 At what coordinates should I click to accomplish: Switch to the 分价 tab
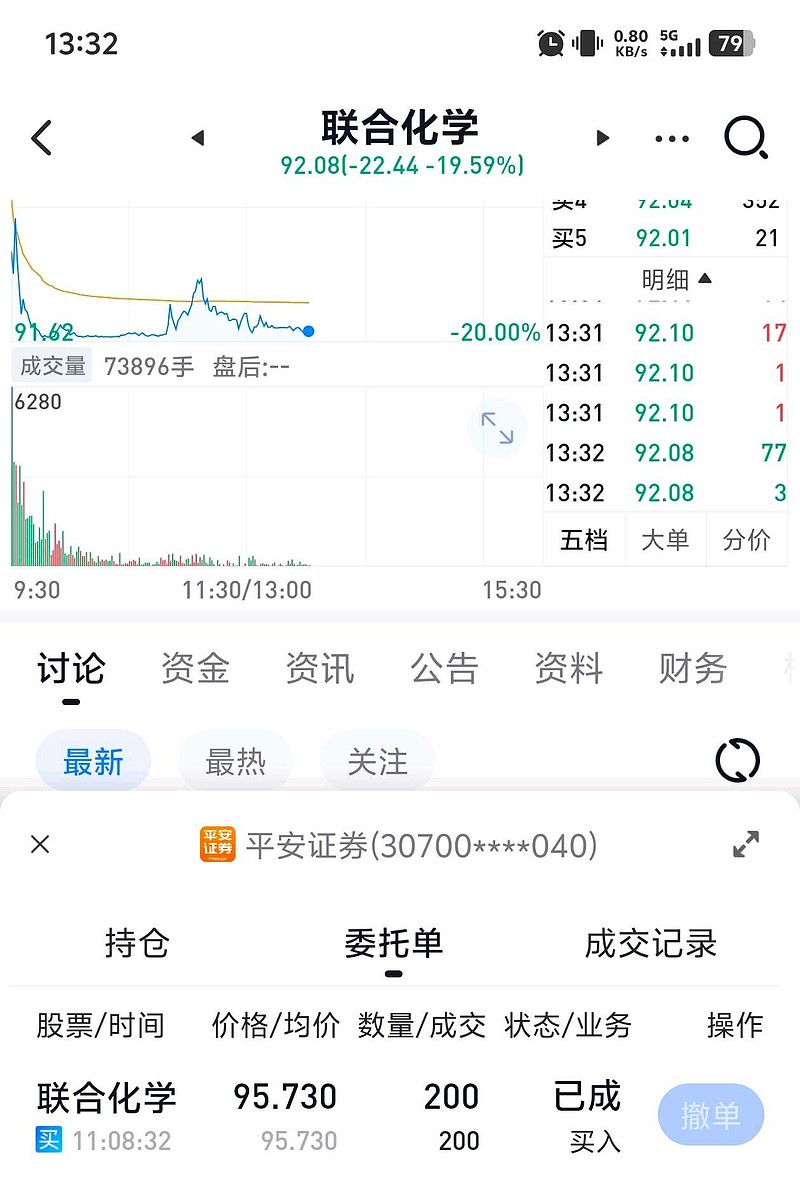746,540
